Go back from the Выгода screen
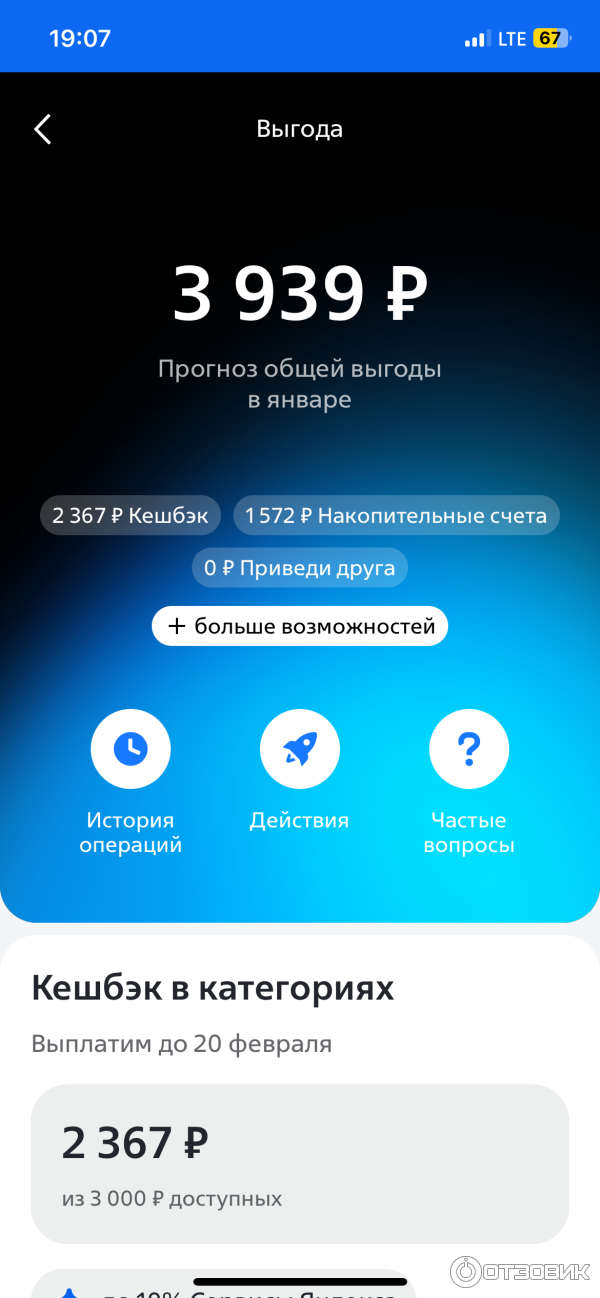Image resolution: width=600 pixels, height=1298 pixels. pyautogui.click(x=42, y=129)
